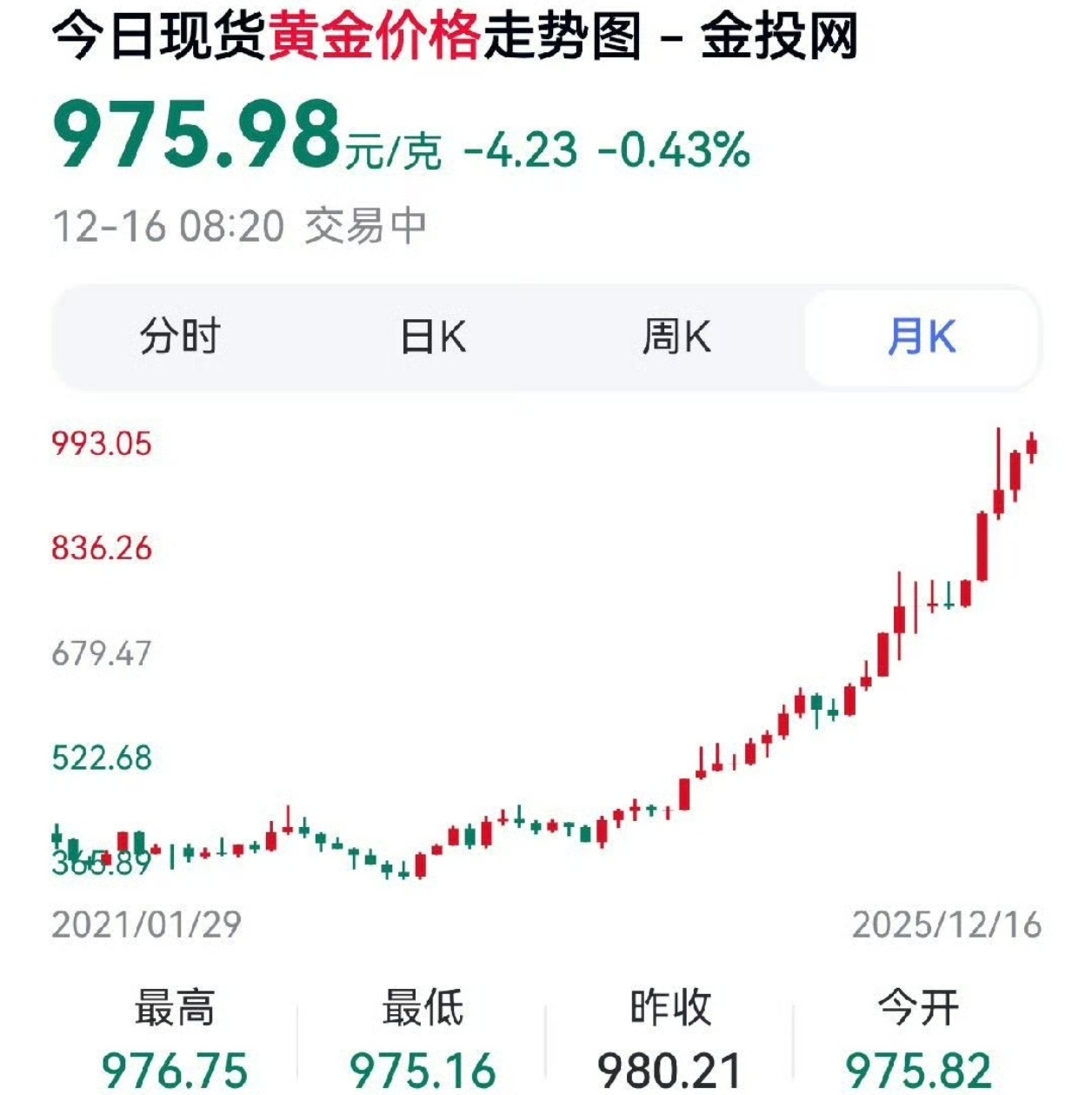Click the 522.68 price axis label
Image resolution: width=1092 pixels, height=1095 pixels.
[x=100, y=758]
